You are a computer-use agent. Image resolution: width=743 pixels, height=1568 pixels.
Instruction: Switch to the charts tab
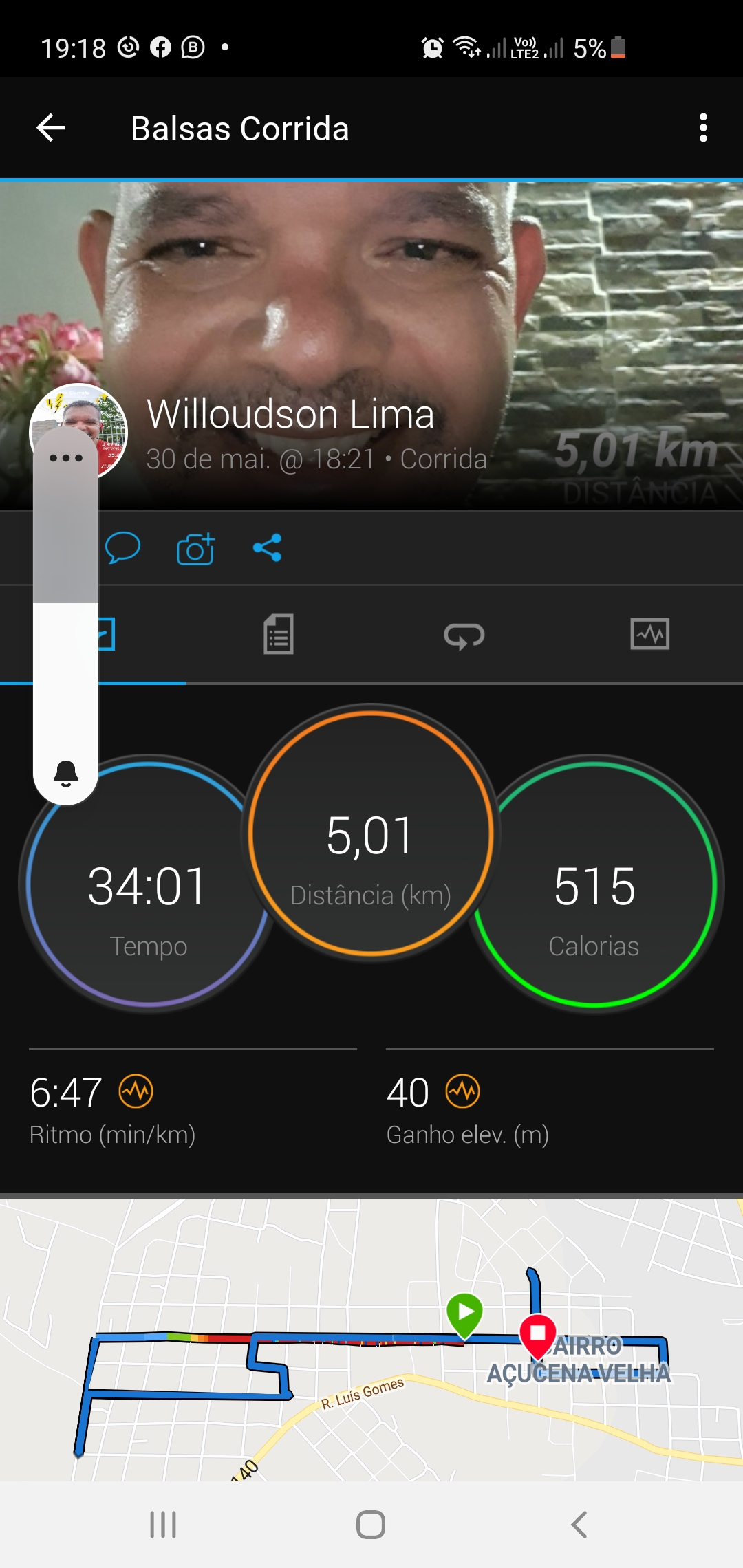pyautogui.click(x=650, y=634)
